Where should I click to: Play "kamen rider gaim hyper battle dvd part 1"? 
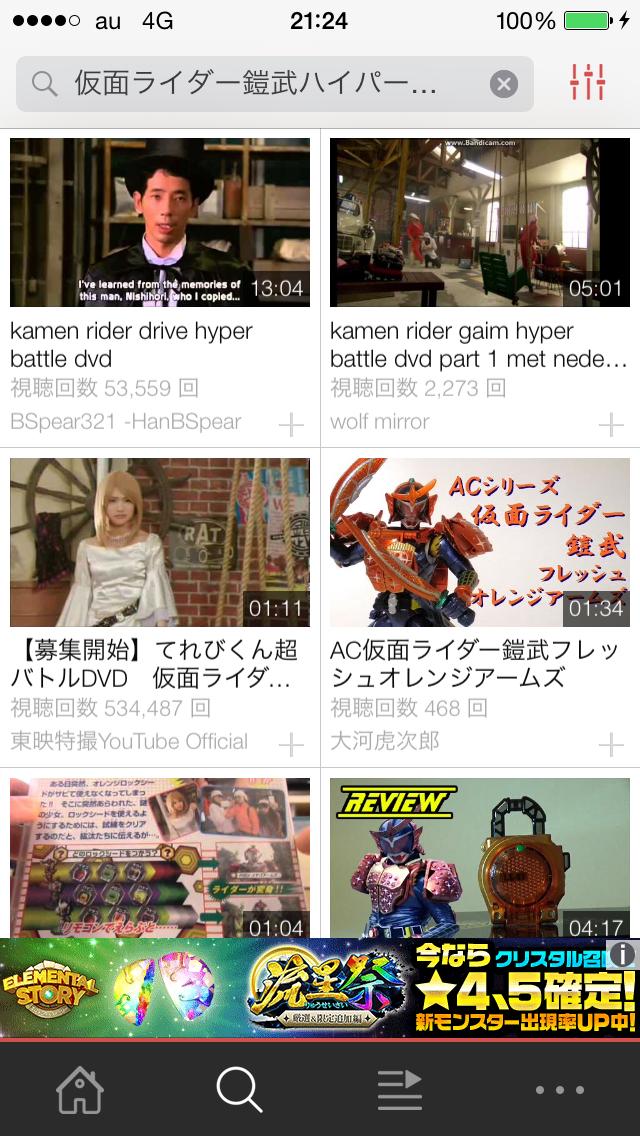point(480,222)
